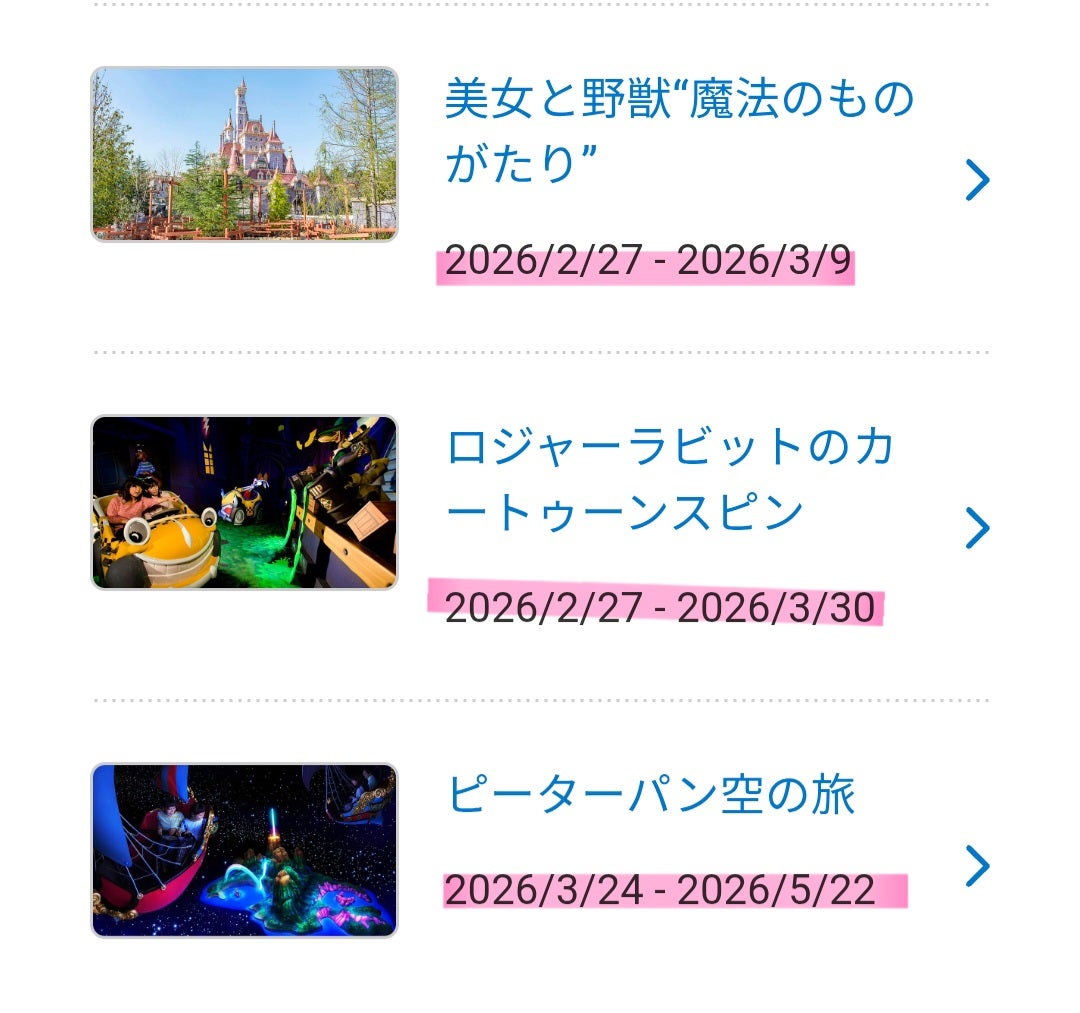1080x1013 pixels.
Task: Tap the Beauty and the Beast castle thumbnail
Action: [x=245, y=154]
